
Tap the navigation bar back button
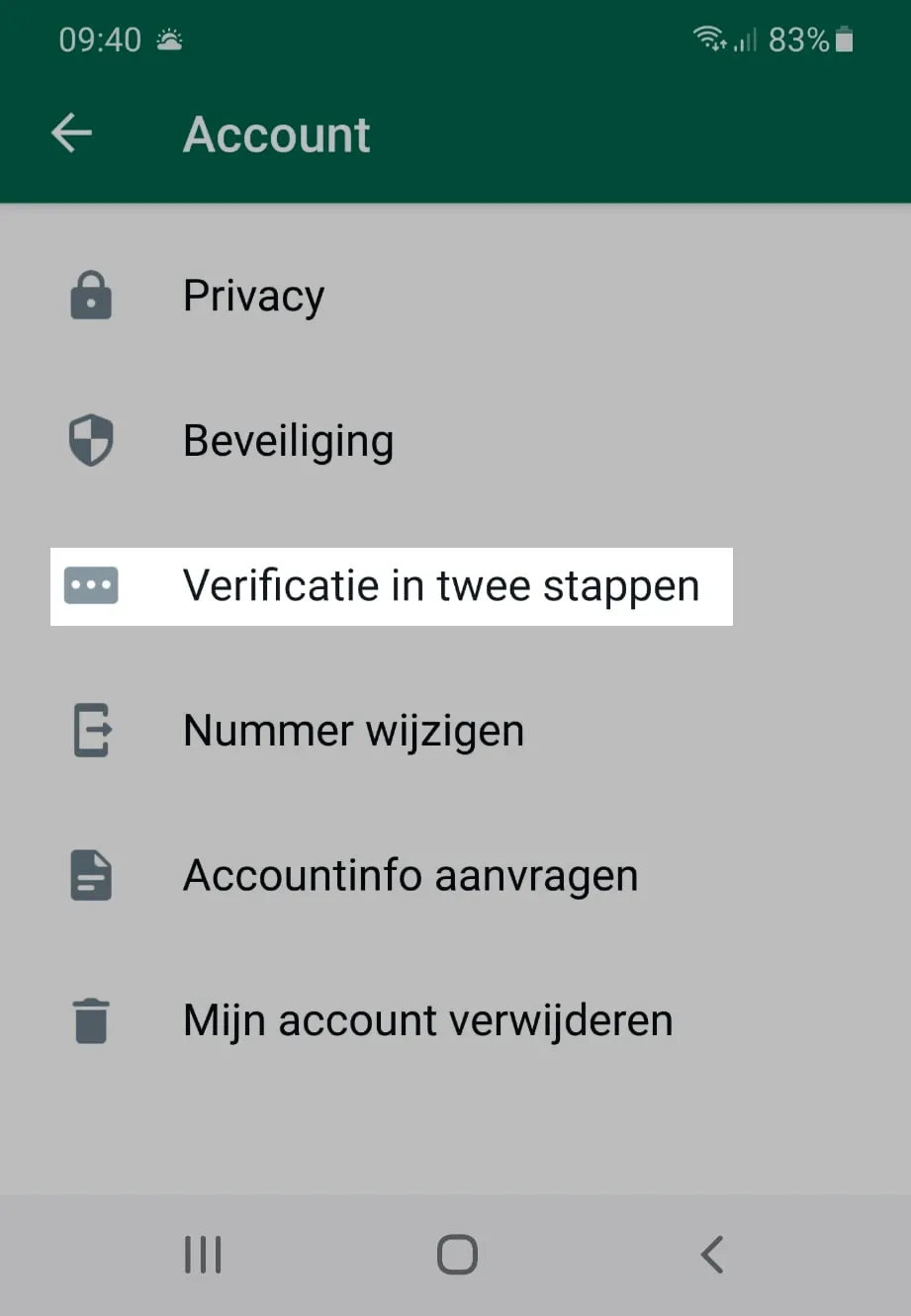pos(711,1253)
